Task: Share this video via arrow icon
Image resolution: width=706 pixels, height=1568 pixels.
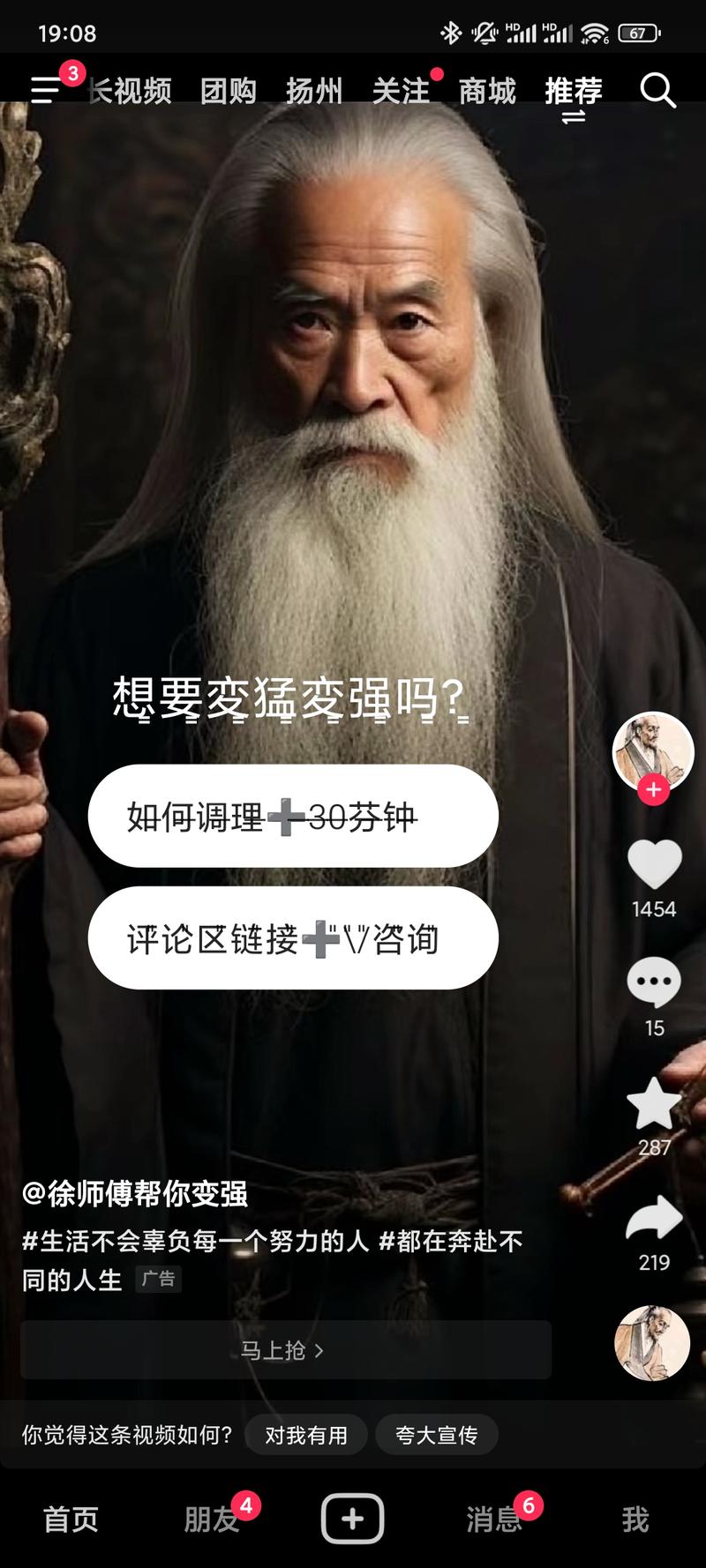Action: point(654,1220)
